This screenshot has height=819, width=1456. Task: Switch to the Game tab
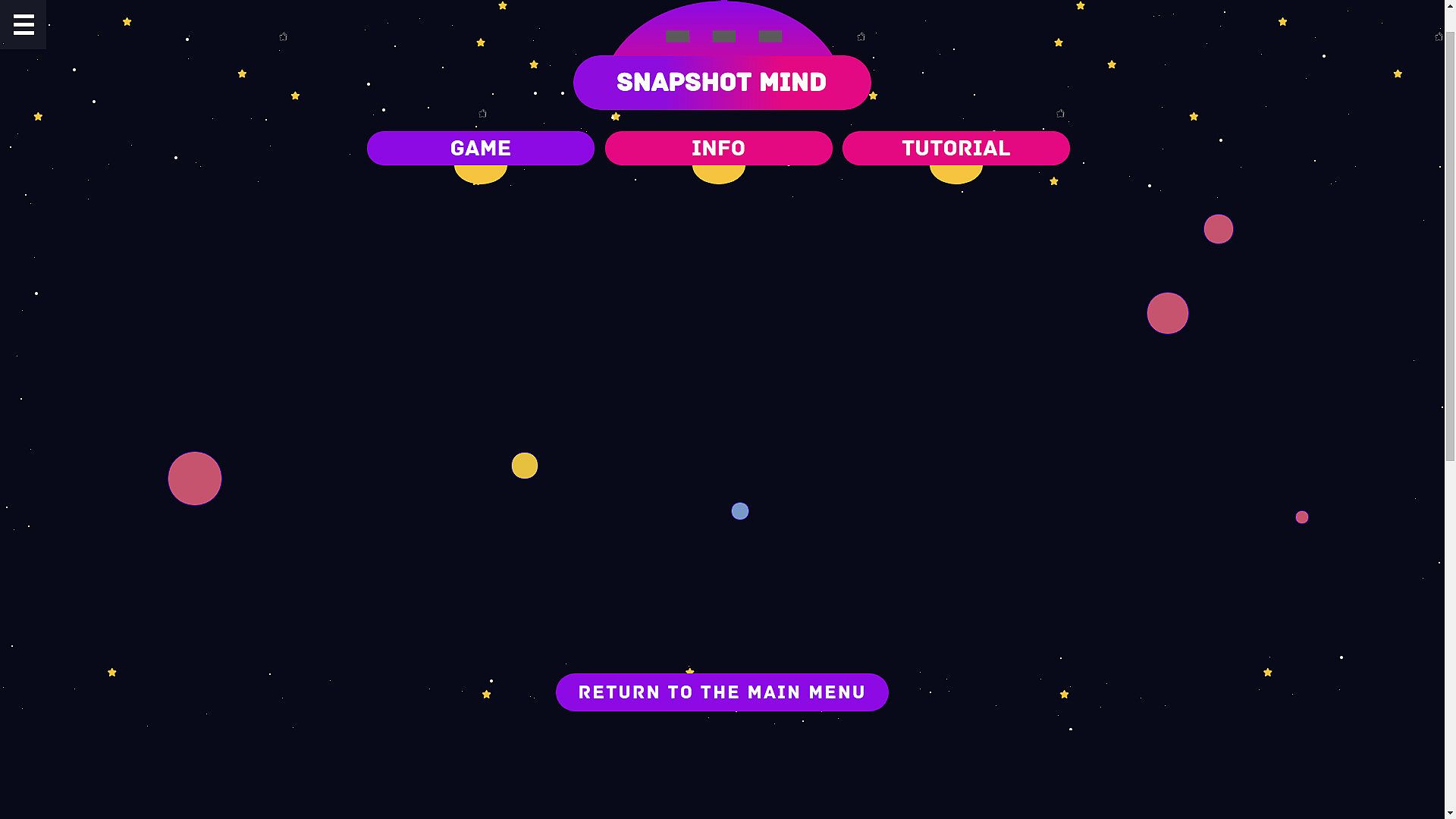click(x=480, y=148)
